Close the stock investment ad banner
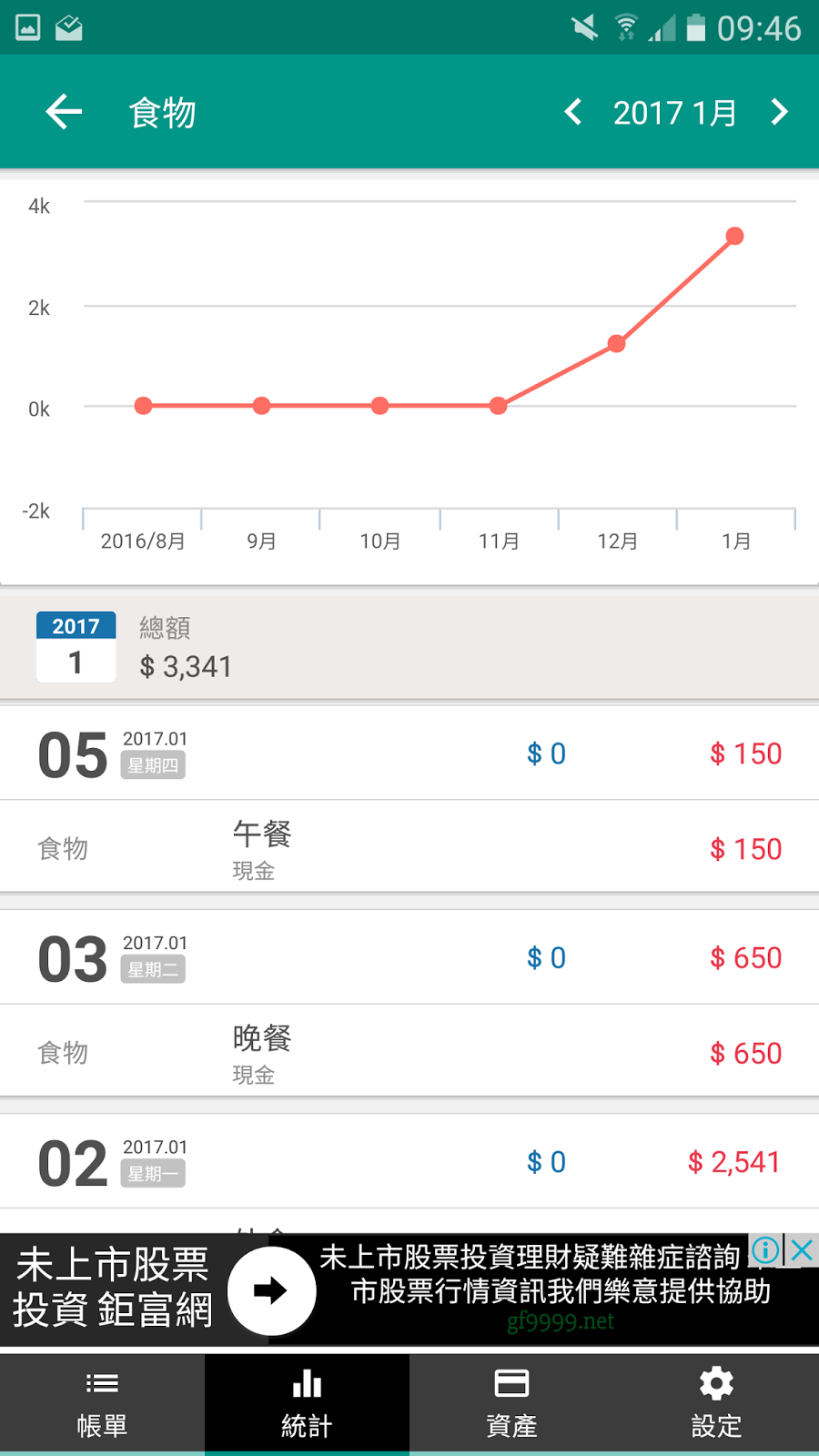The height and width of the screenshot is (1456, 819). click(x=802, y=1250)
